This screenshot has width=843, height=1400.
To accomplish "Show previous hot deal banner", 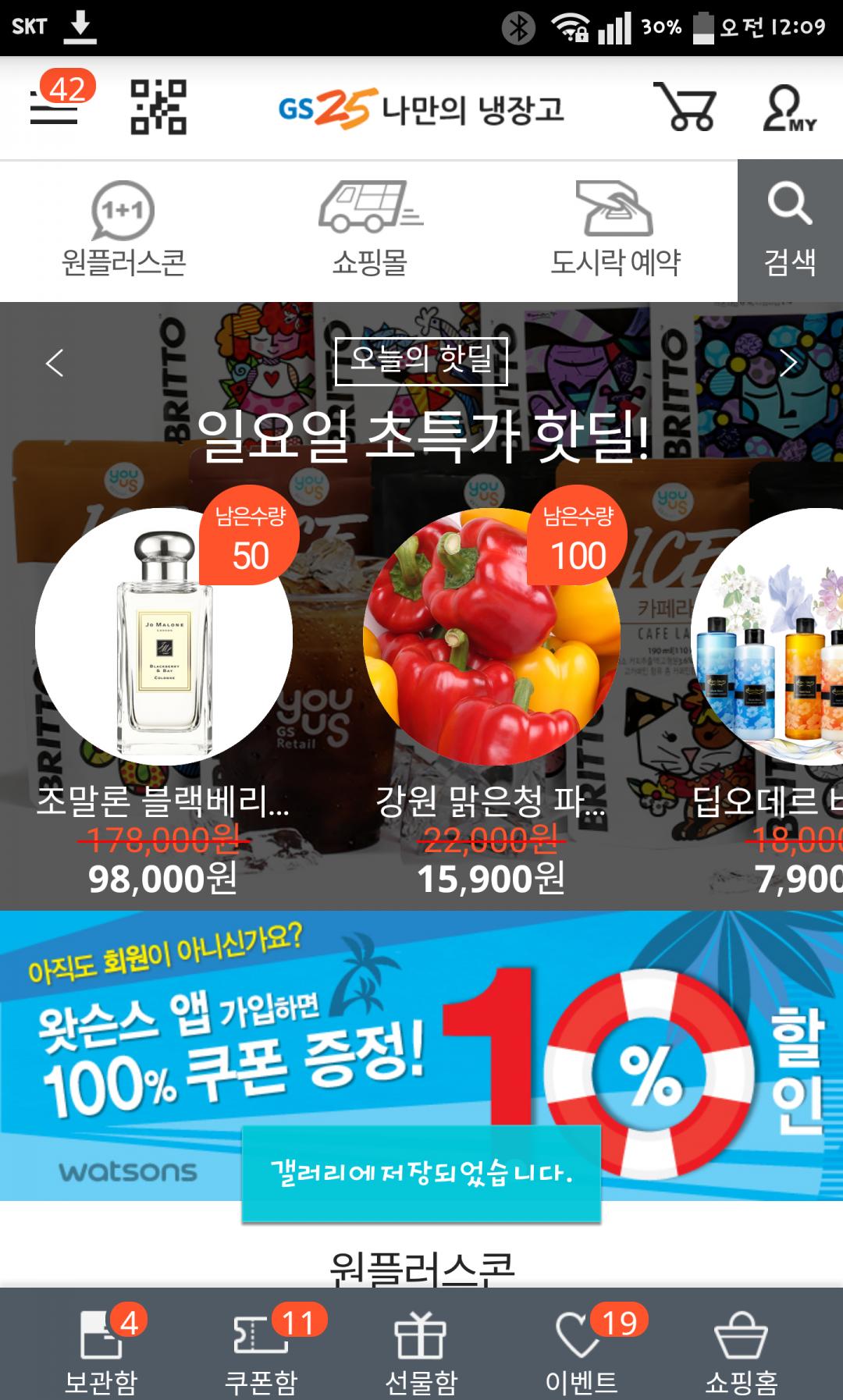I will coord(55,363).
